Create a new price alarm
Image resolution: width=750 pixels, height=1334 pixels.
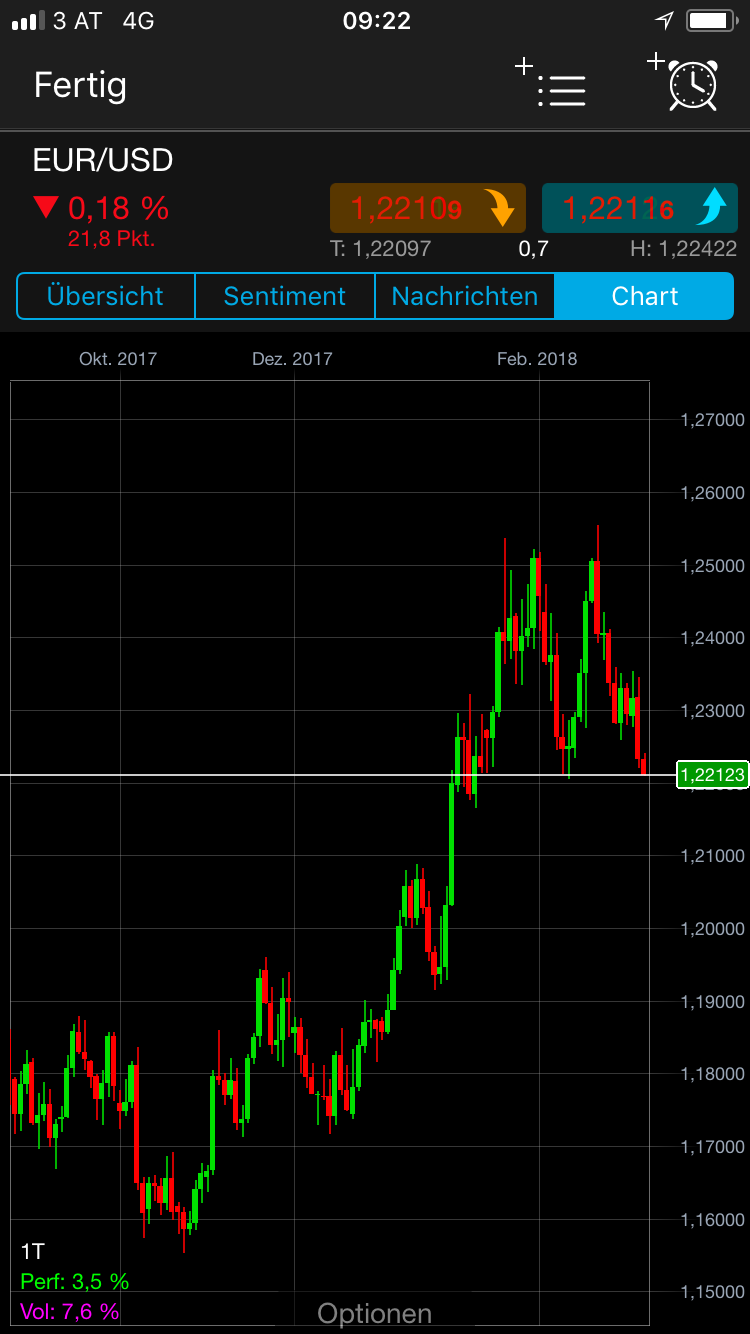(x=685, y=83)
